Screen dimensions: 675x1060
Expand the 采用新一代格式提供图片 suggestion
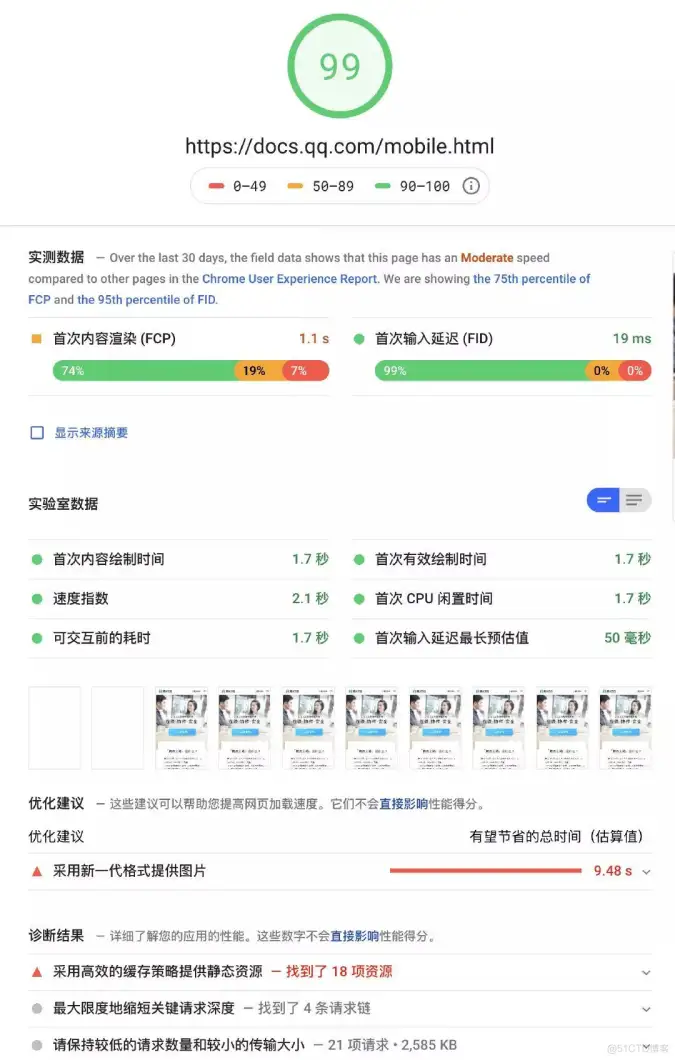point(646,872)
